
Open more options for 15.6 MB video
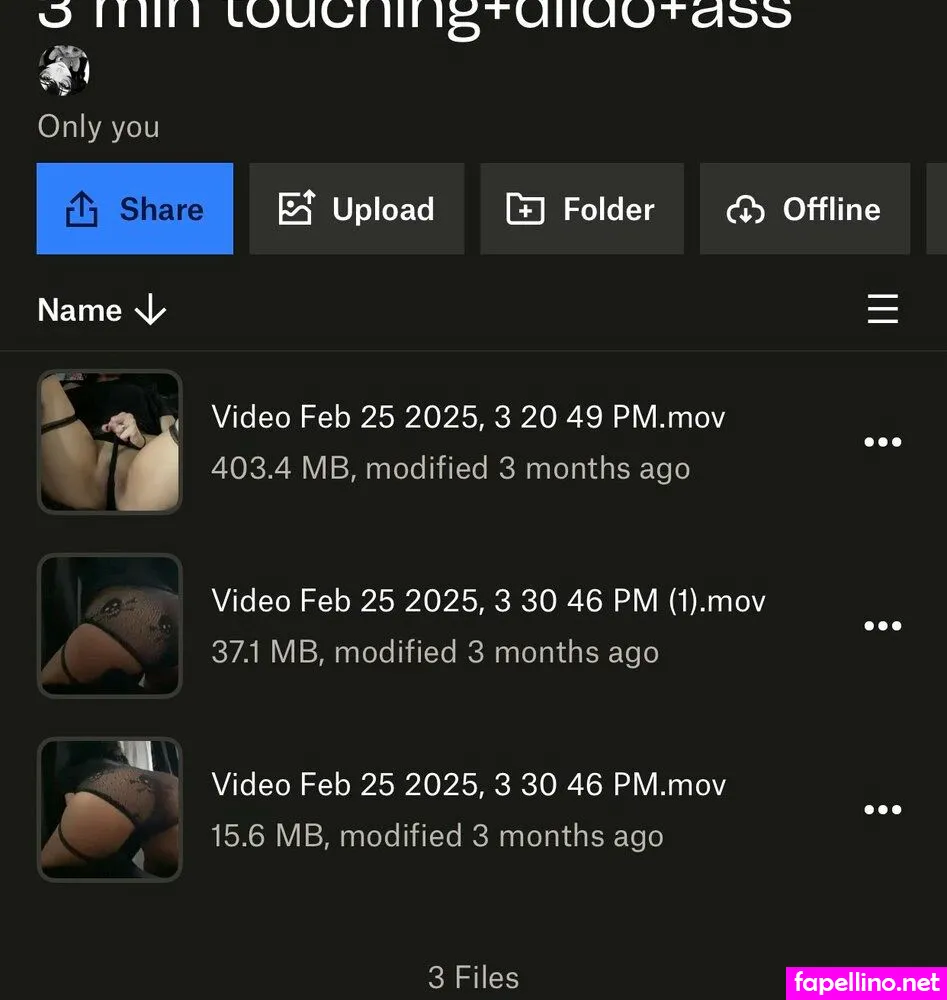(x=882, y=810)
